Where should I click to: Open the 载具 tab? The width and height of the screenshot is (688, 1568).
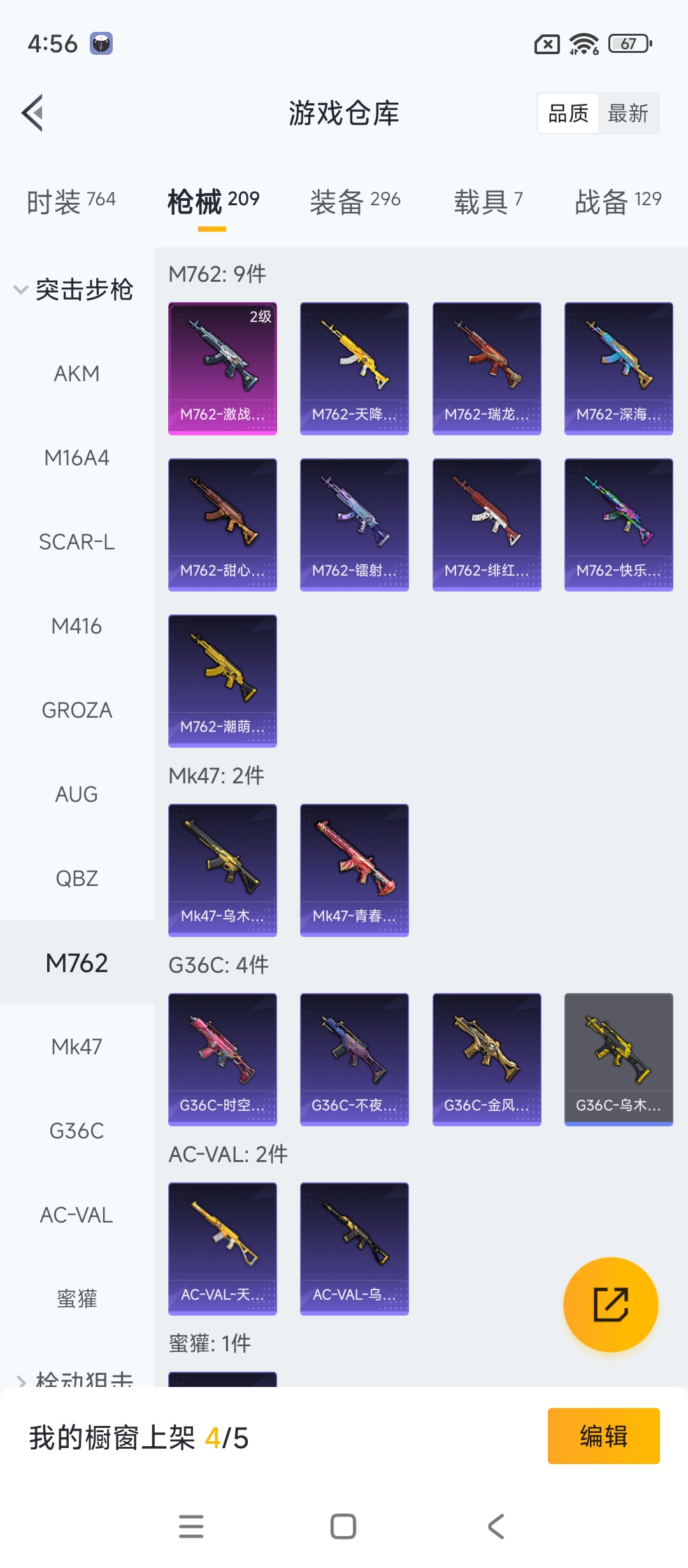488,201
